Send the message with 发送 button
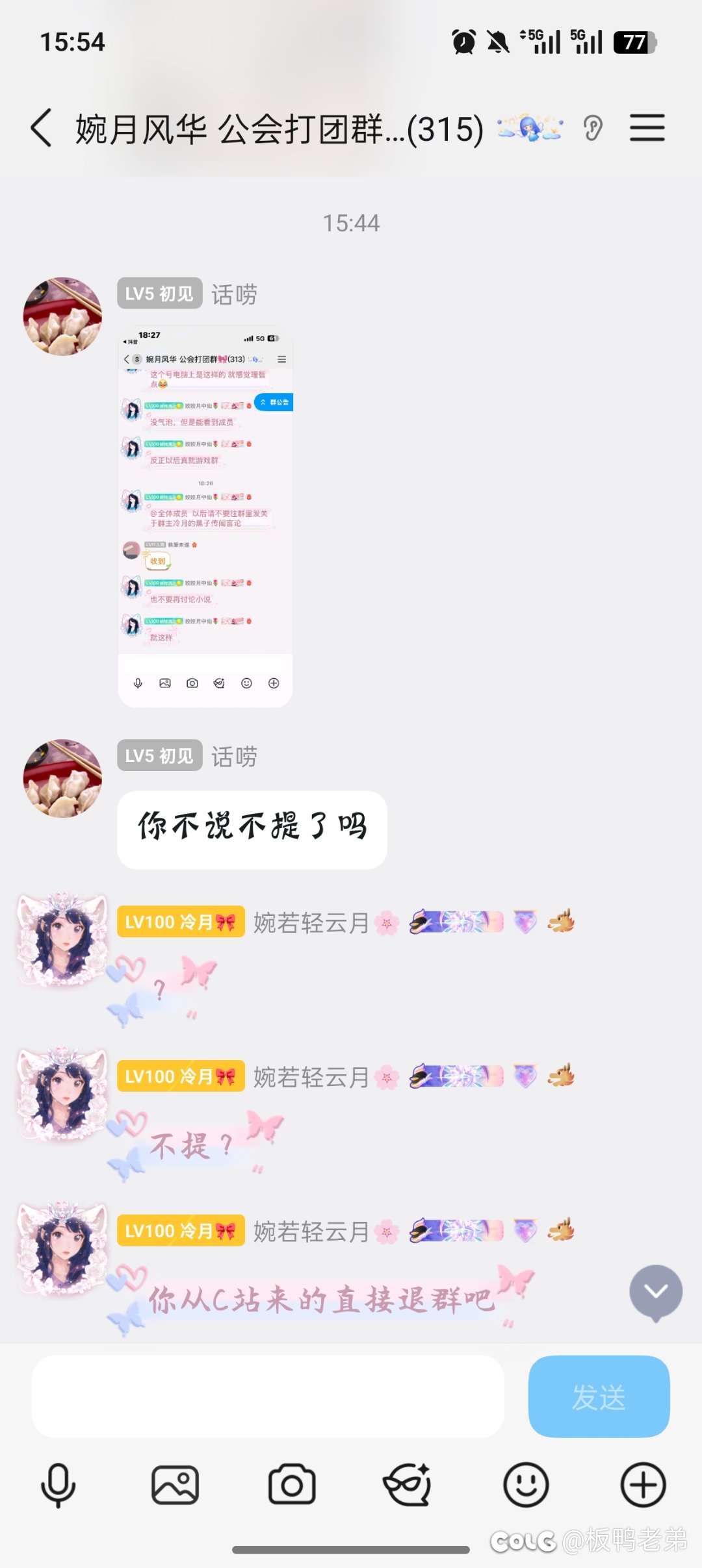The image size is (702, 1568). [x=599, y=1396]
